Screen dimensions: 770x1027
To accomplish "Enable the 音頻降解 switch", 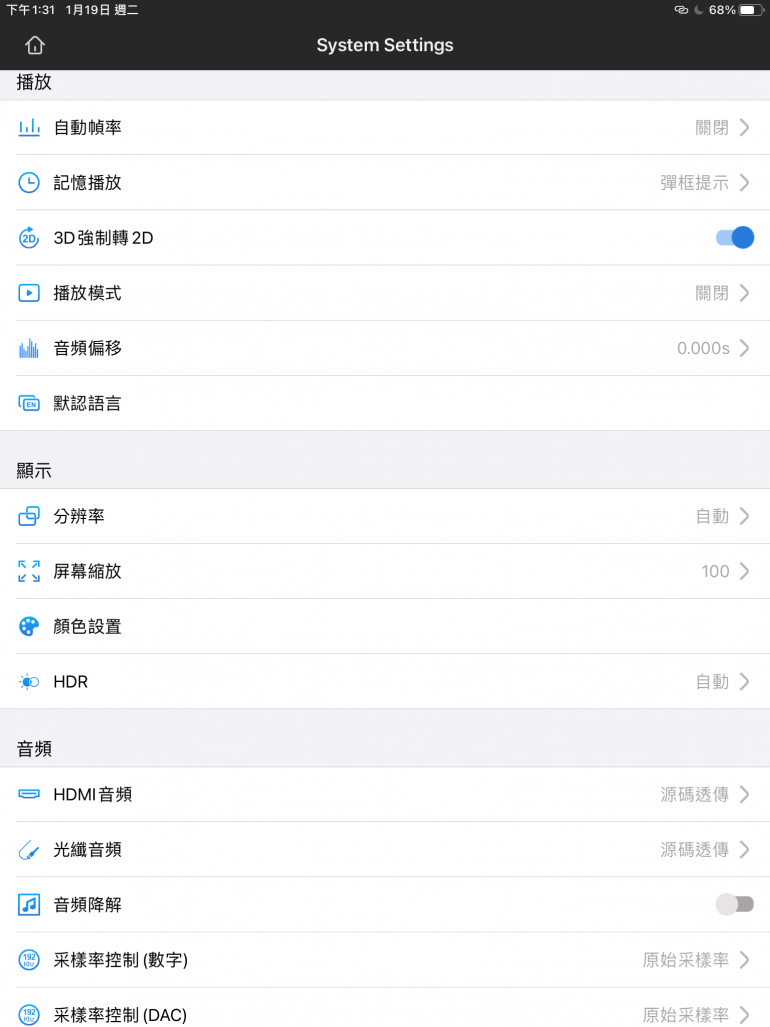I will [734, 904].
